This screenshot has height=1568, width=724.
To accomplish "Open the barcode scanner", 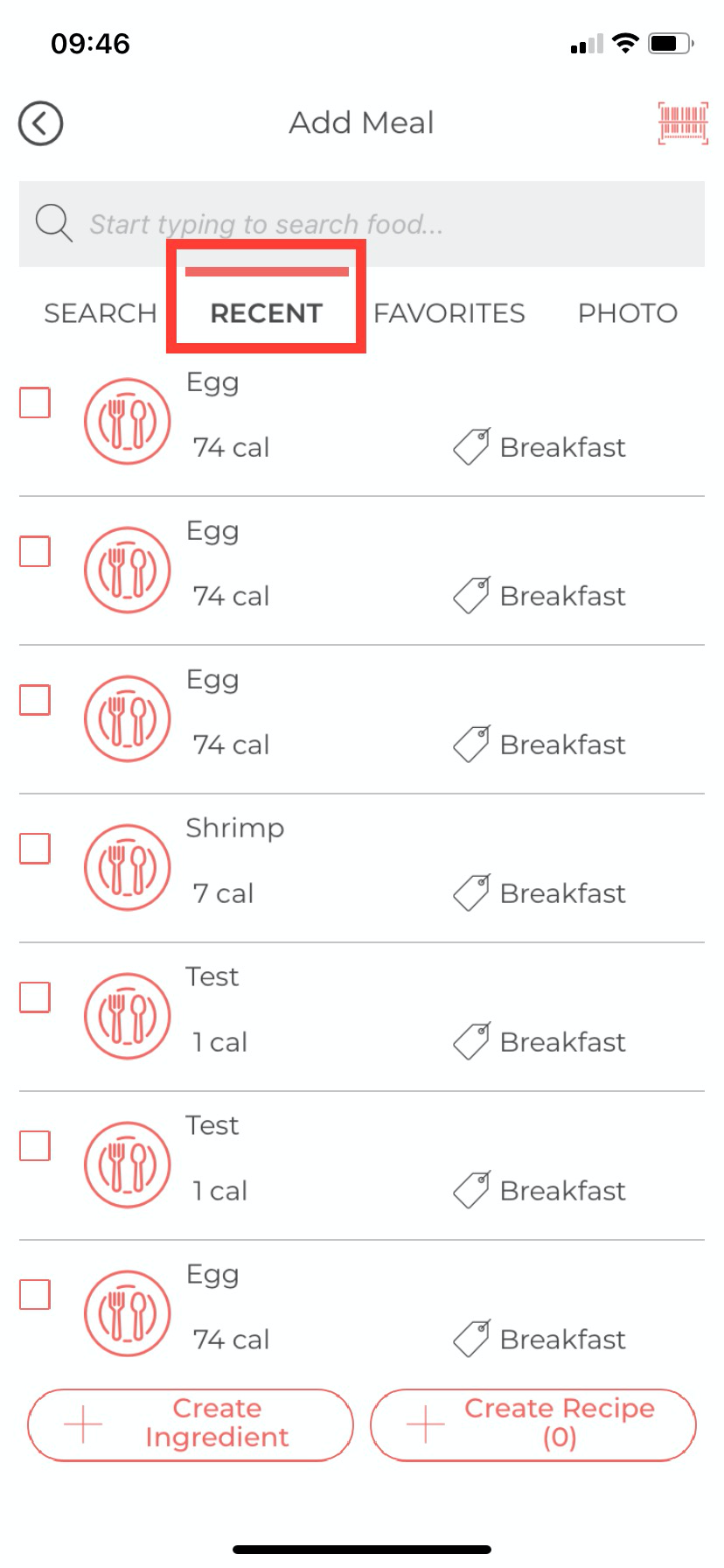I will [682, 123].
